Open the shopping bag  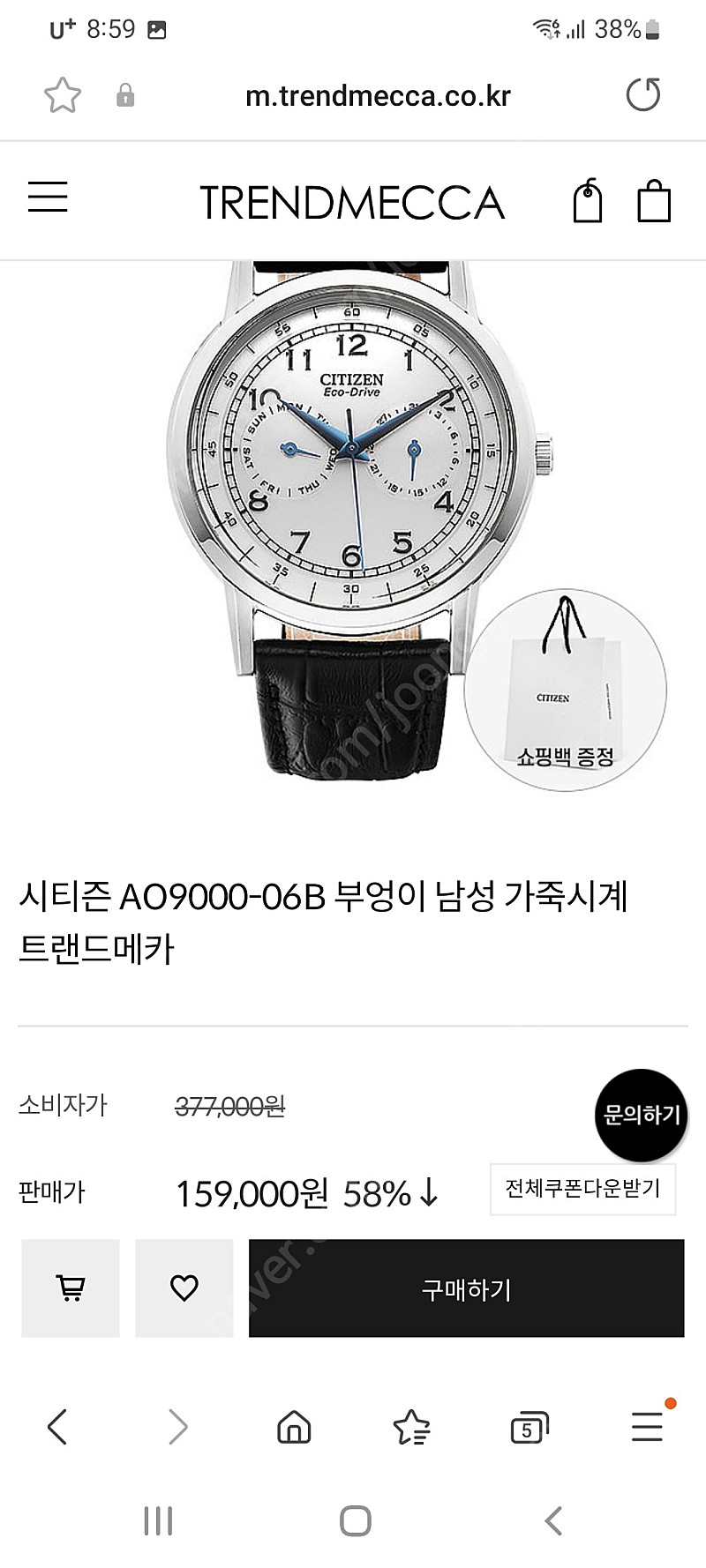coord(654,200)
